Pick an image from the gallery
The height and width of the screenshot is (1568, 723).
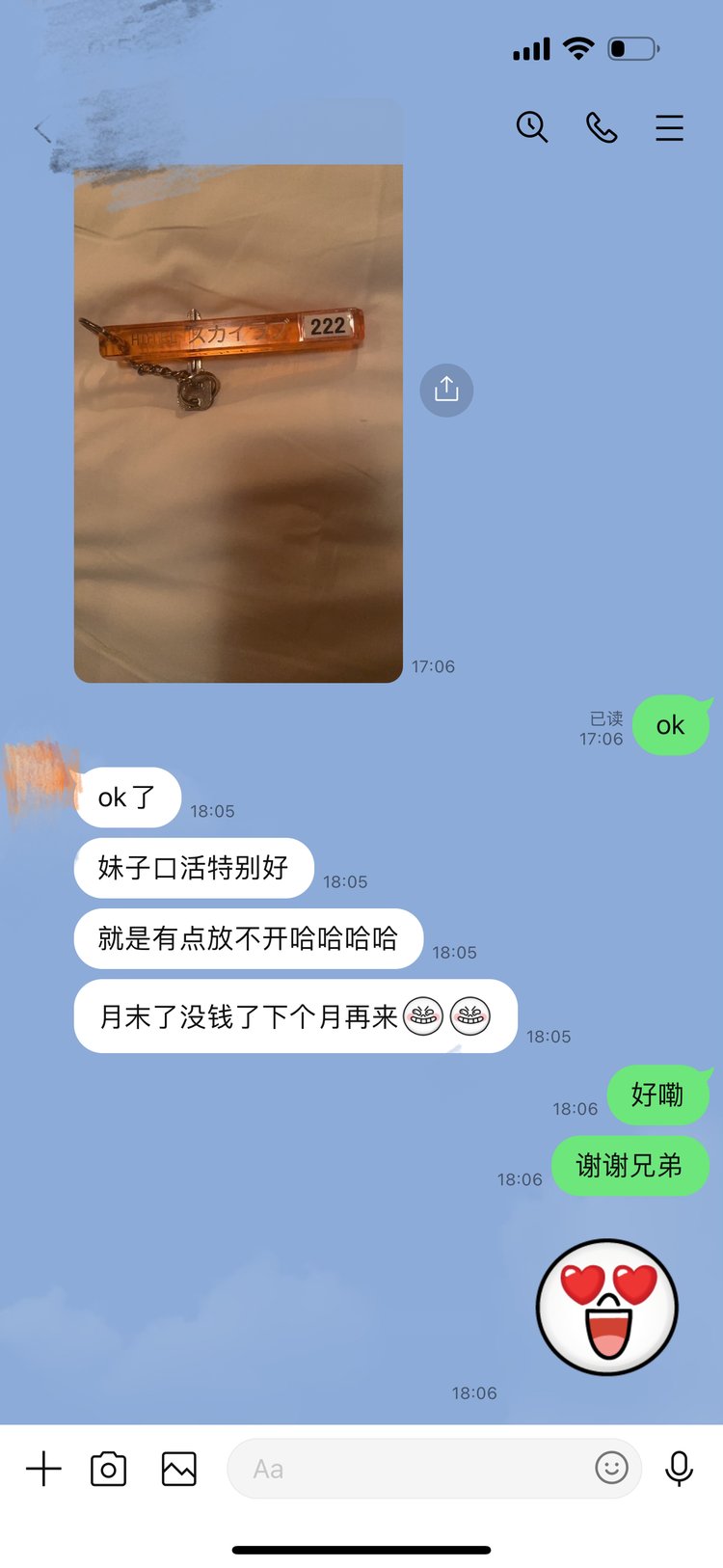(179, 1469)
